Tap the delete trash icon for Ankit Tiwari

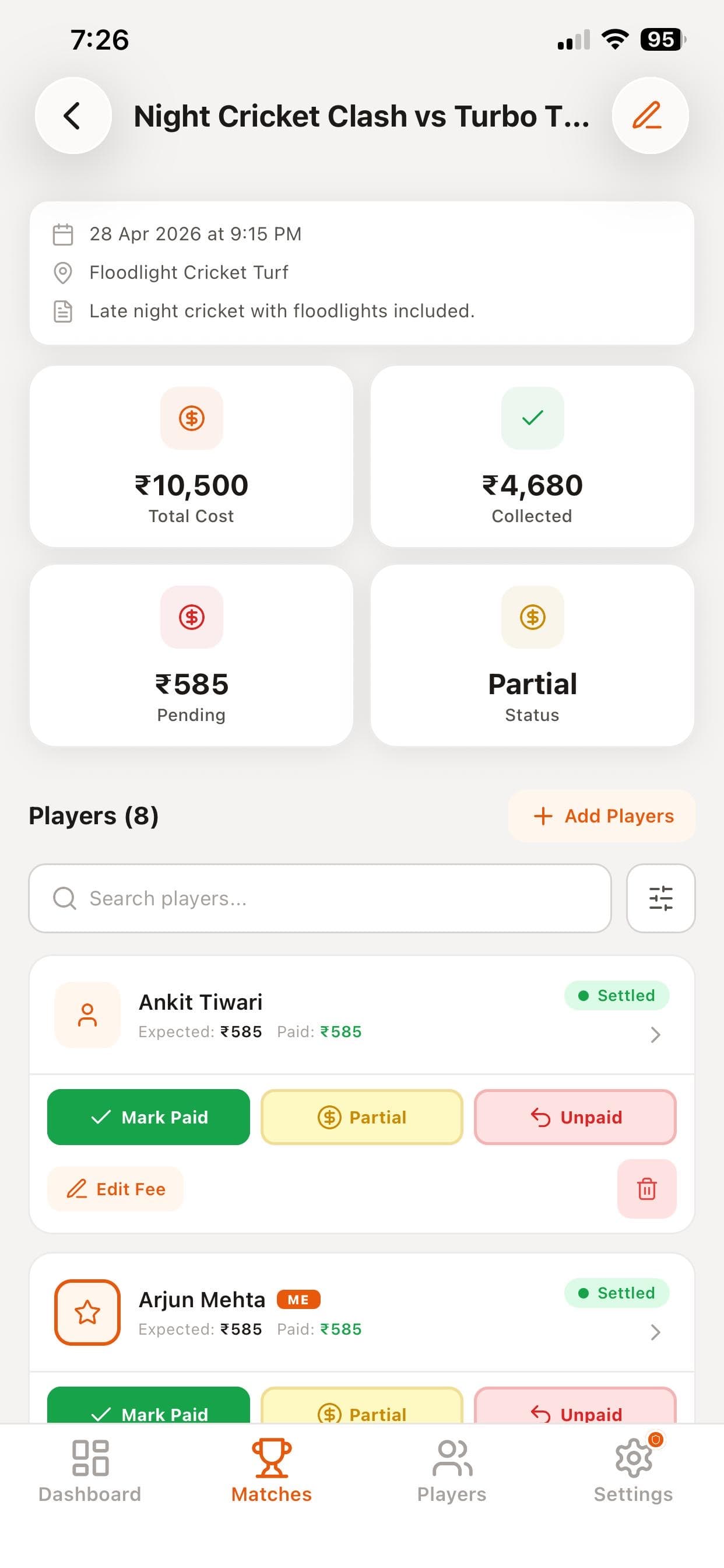tap(646, 1188)
